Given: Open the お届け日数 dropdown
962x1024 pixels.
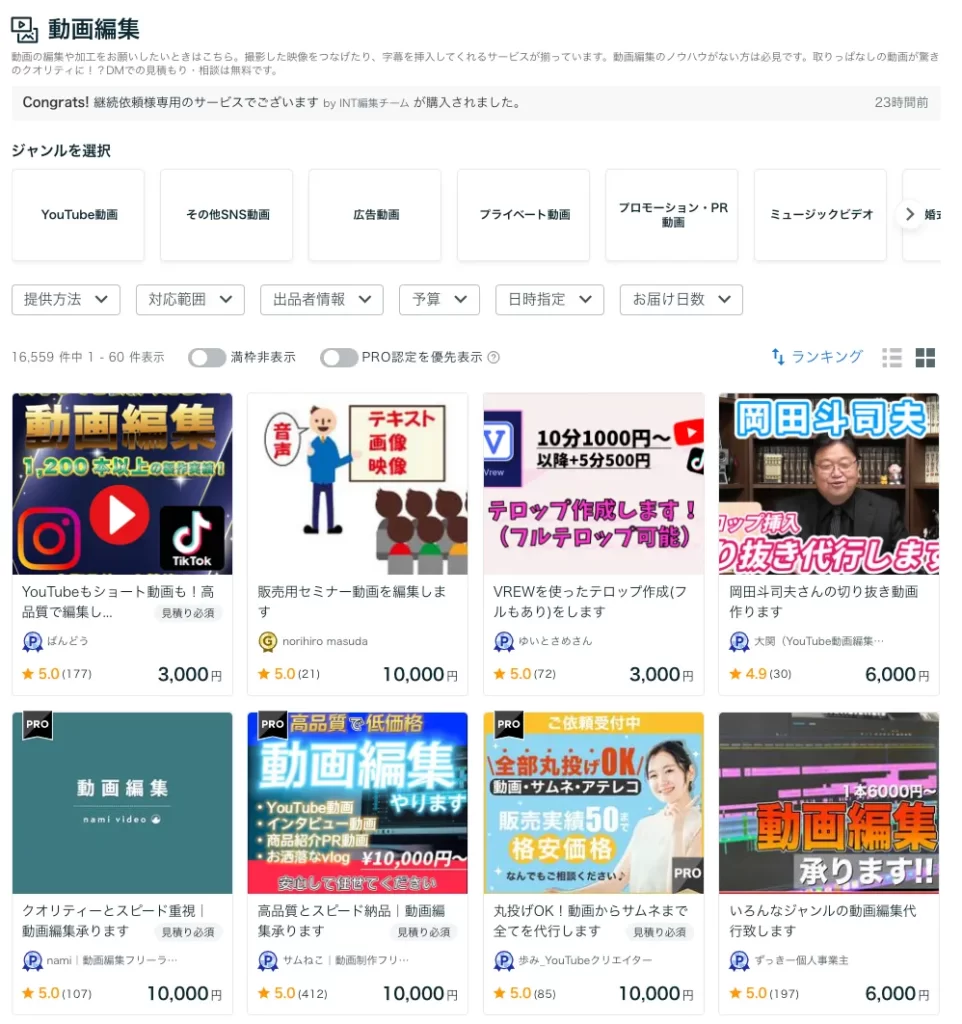Looking at the screenshot, I should pos(681,299).
